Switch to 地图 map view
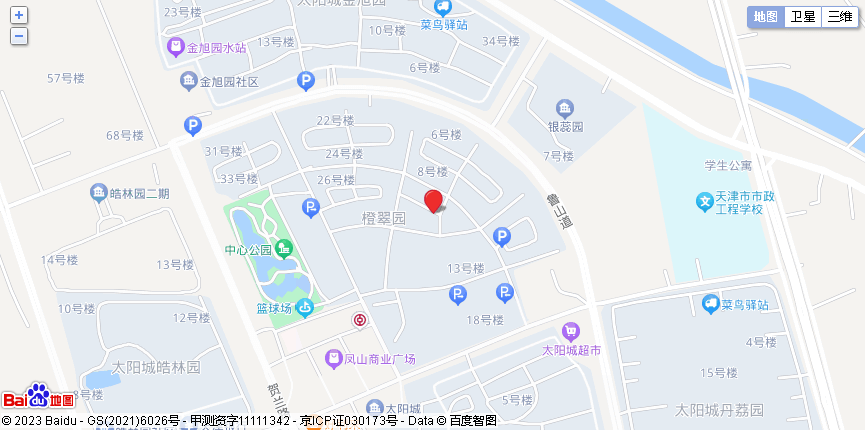The image size is (865, 430). [x=766, y=16]
